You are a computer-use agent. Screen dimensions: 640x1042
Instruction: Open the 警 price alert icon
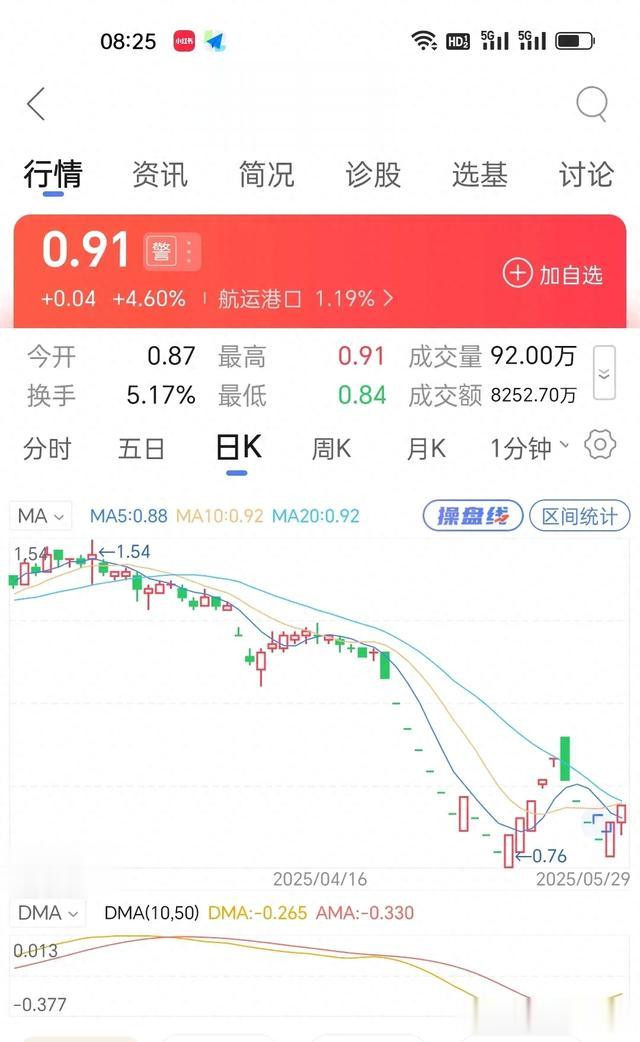point(161,252)
